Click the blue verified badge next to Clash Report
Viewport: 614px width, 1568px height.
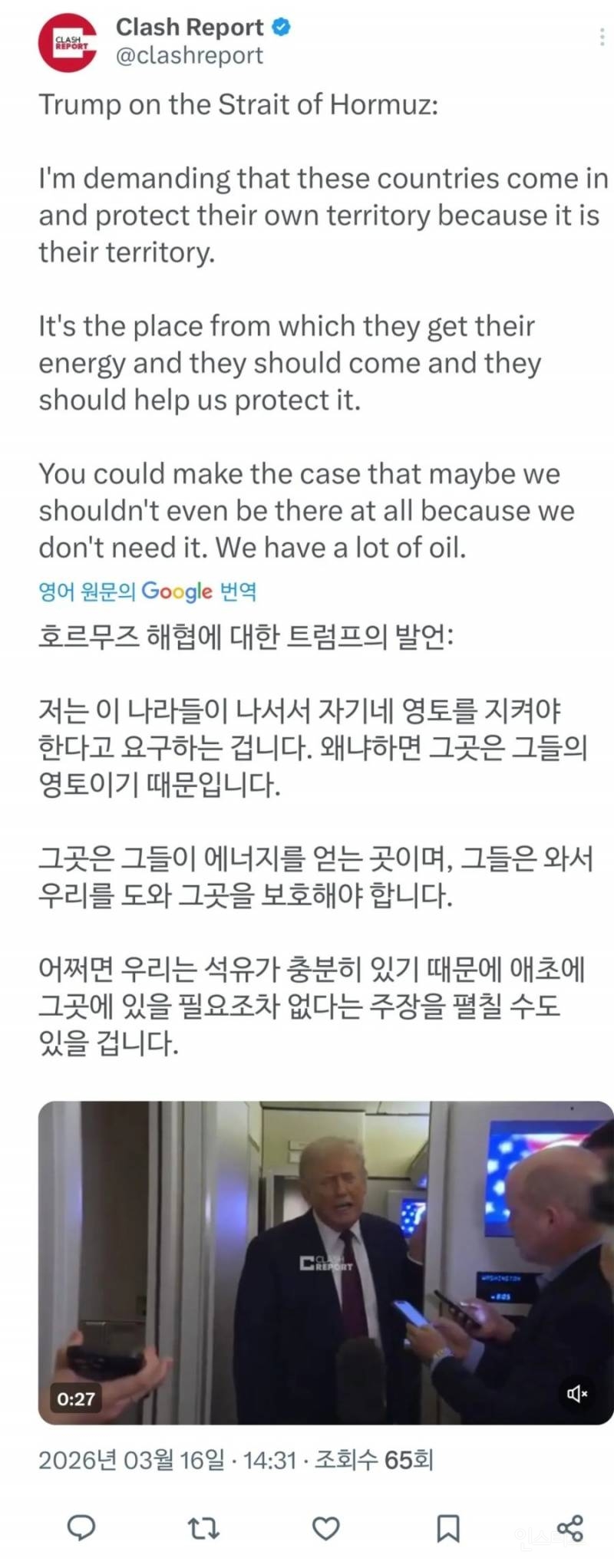(284, 27)
